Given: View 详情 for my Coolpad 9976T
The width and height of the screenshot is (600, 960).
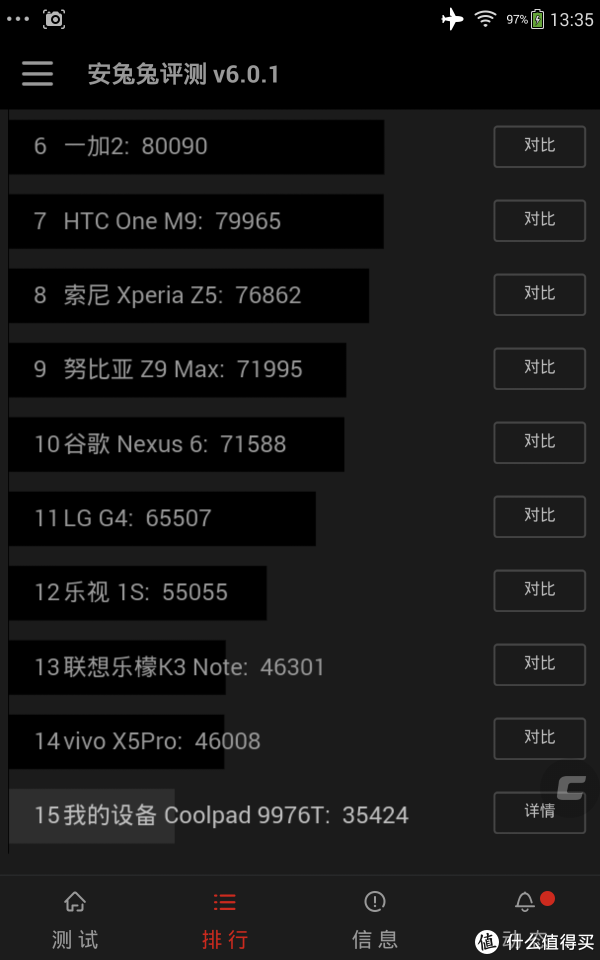Looking at the screenshot, I should 539,812.
